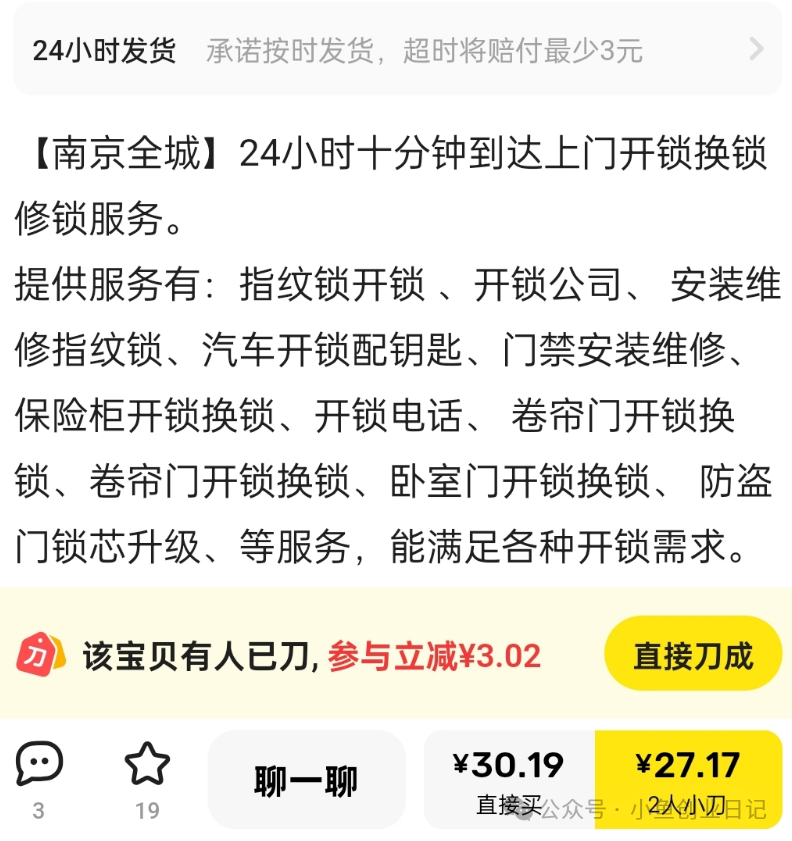The image size is (792, 841).
Task: Click the ¥27.17 price display
Action: click(692, 765)
